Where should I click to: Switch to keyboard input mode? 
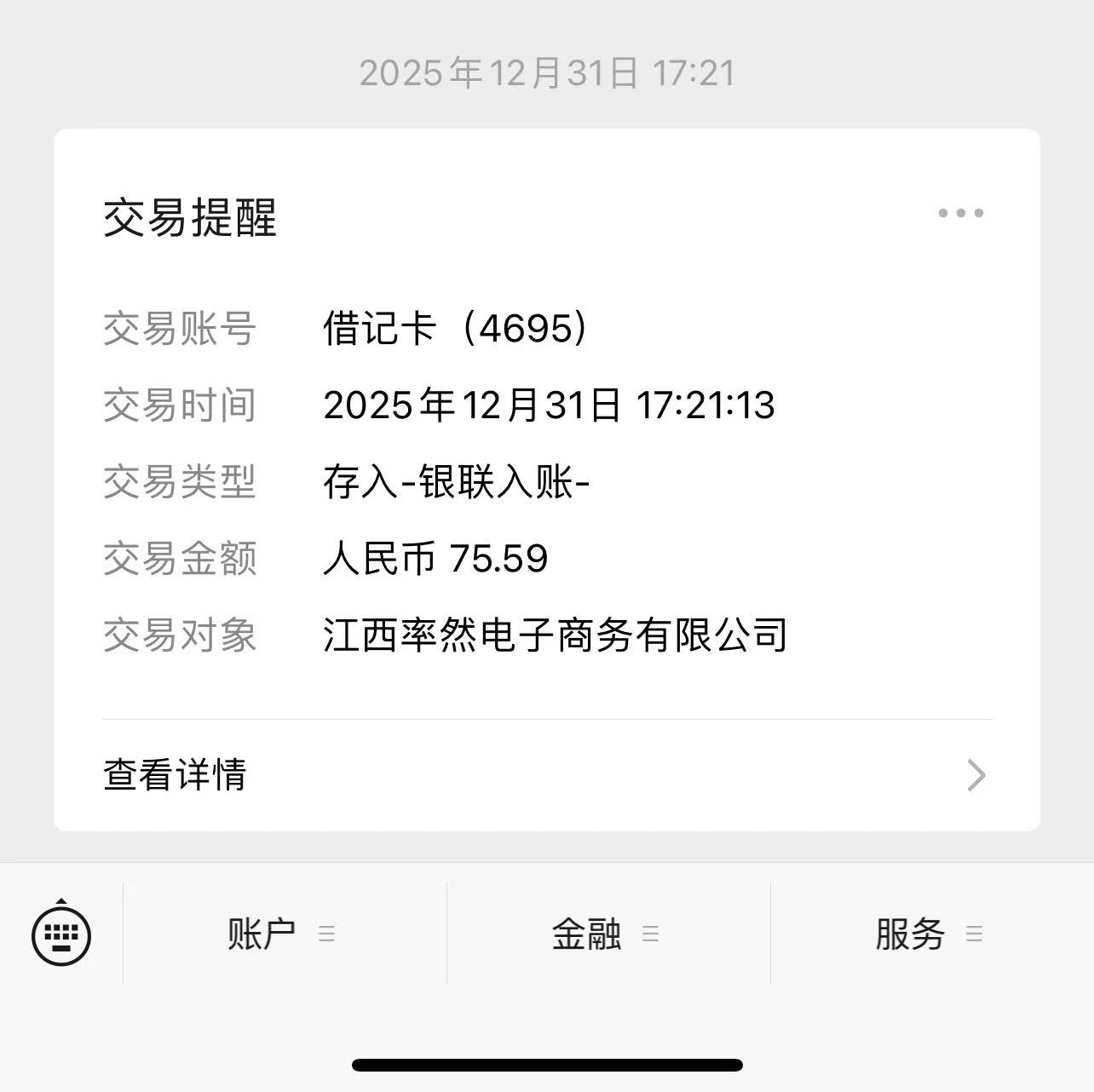point(61,935)
